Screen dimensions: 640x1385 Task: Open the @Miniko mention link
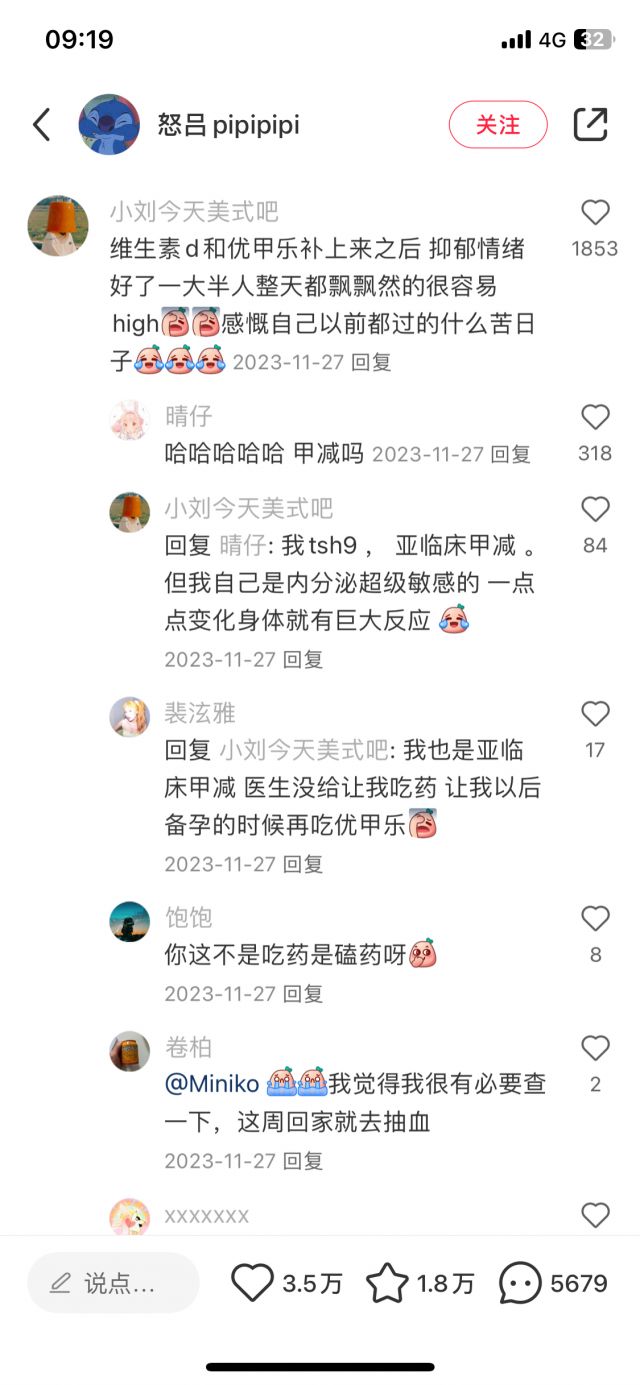pyautogui.click(x=212, y=1083)
